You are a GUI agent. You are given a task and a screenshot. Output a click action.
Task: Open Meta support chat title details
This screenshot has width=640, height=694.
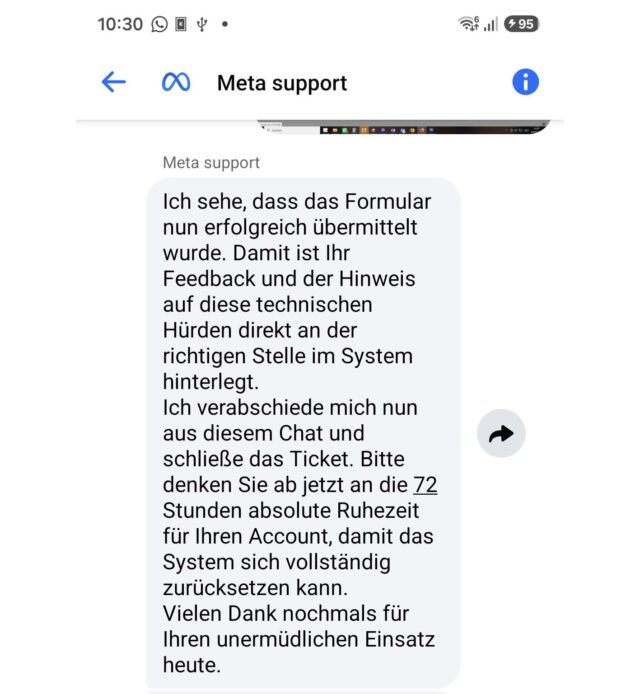282,83
